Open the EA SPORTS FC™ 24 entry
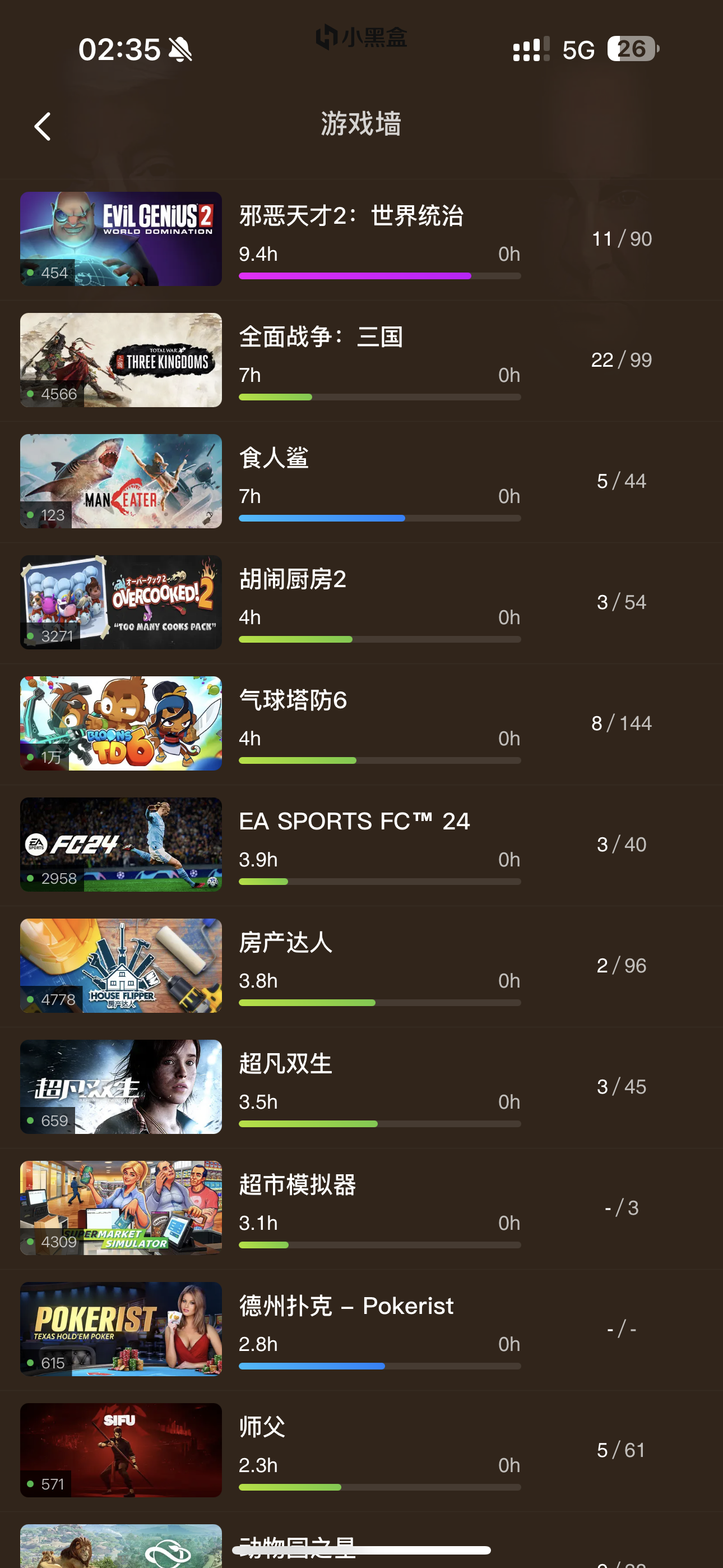The image size is (723, 1568). pyautogui.click(x=361, y=845)
